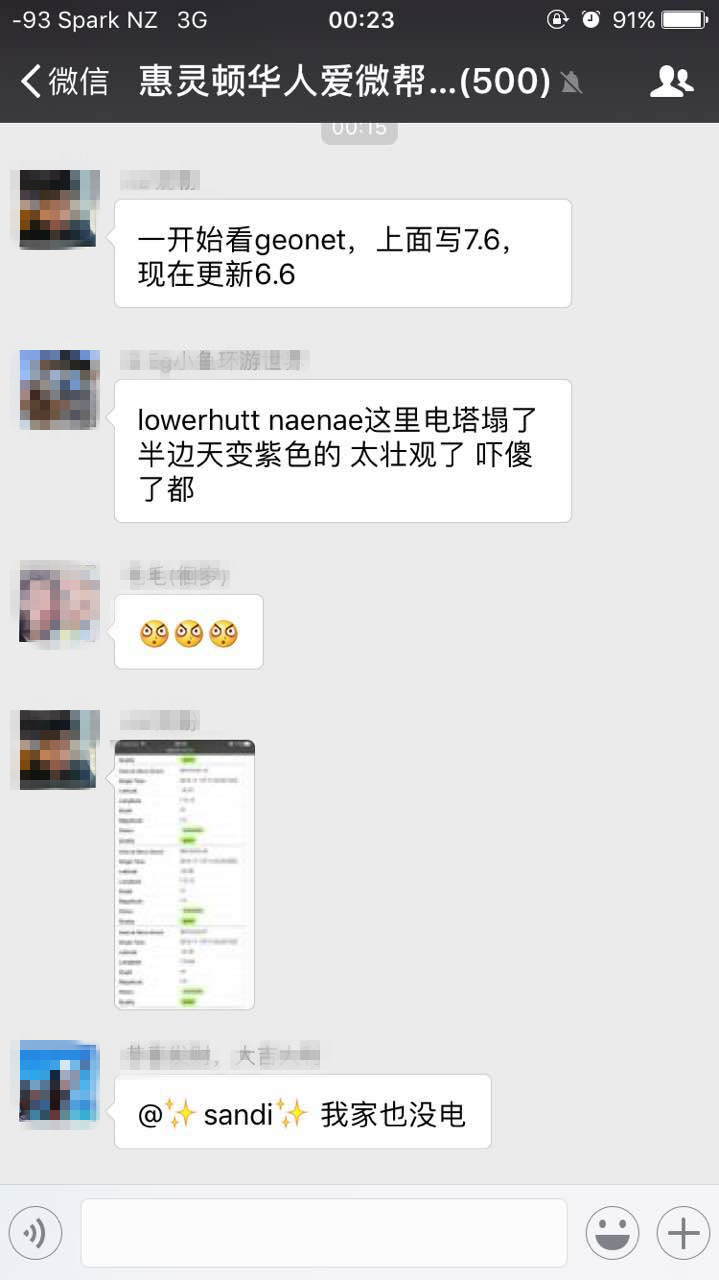
Task: View avatar of the @sandi message sender
Action: pos(59,1082)
